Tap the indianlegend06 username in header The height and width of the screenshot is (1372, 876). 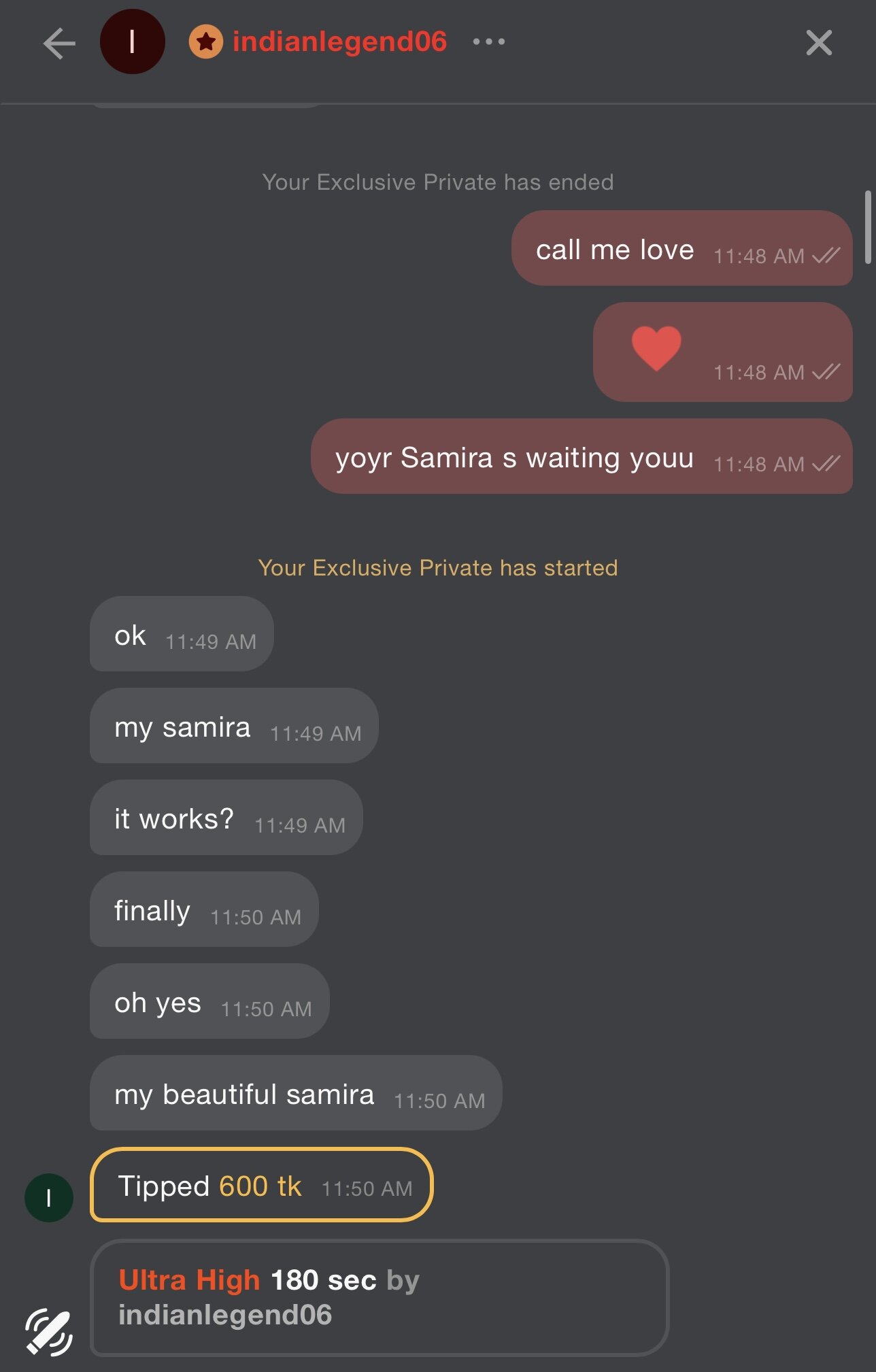tap(339, 42)
